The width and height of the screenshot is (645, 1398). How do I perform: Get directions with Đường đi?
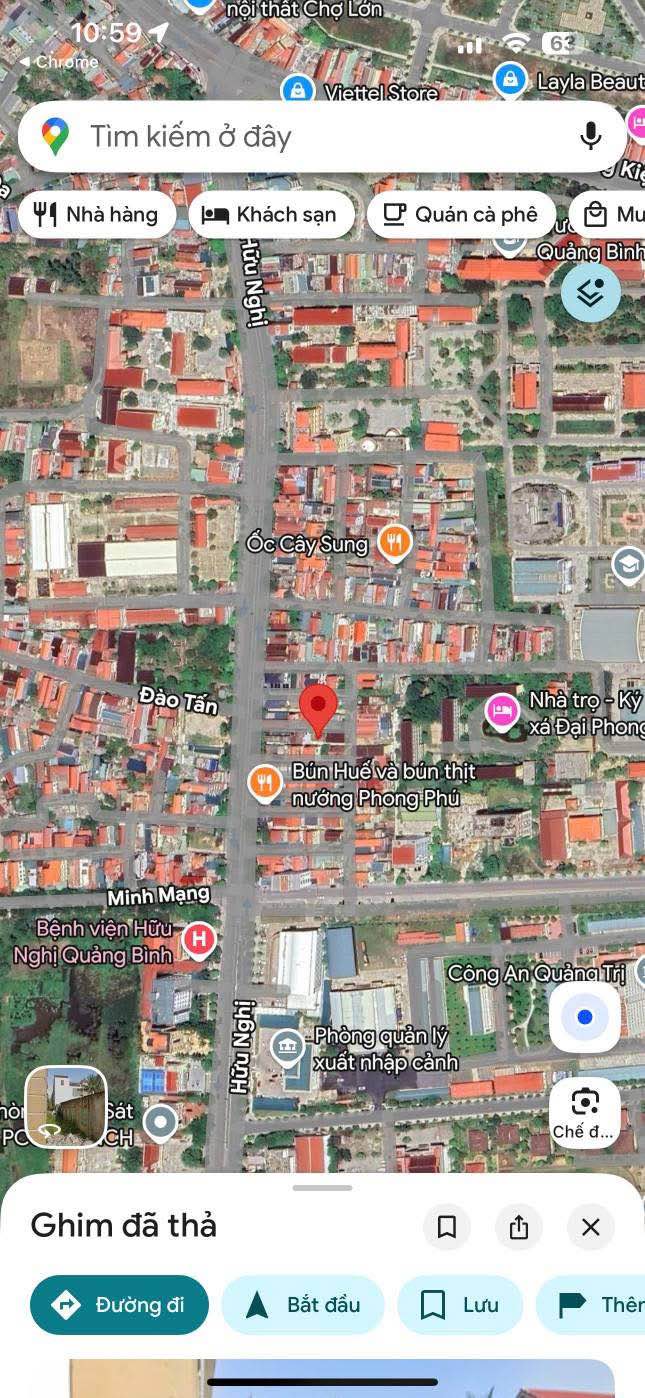(x=120, y=1304)
